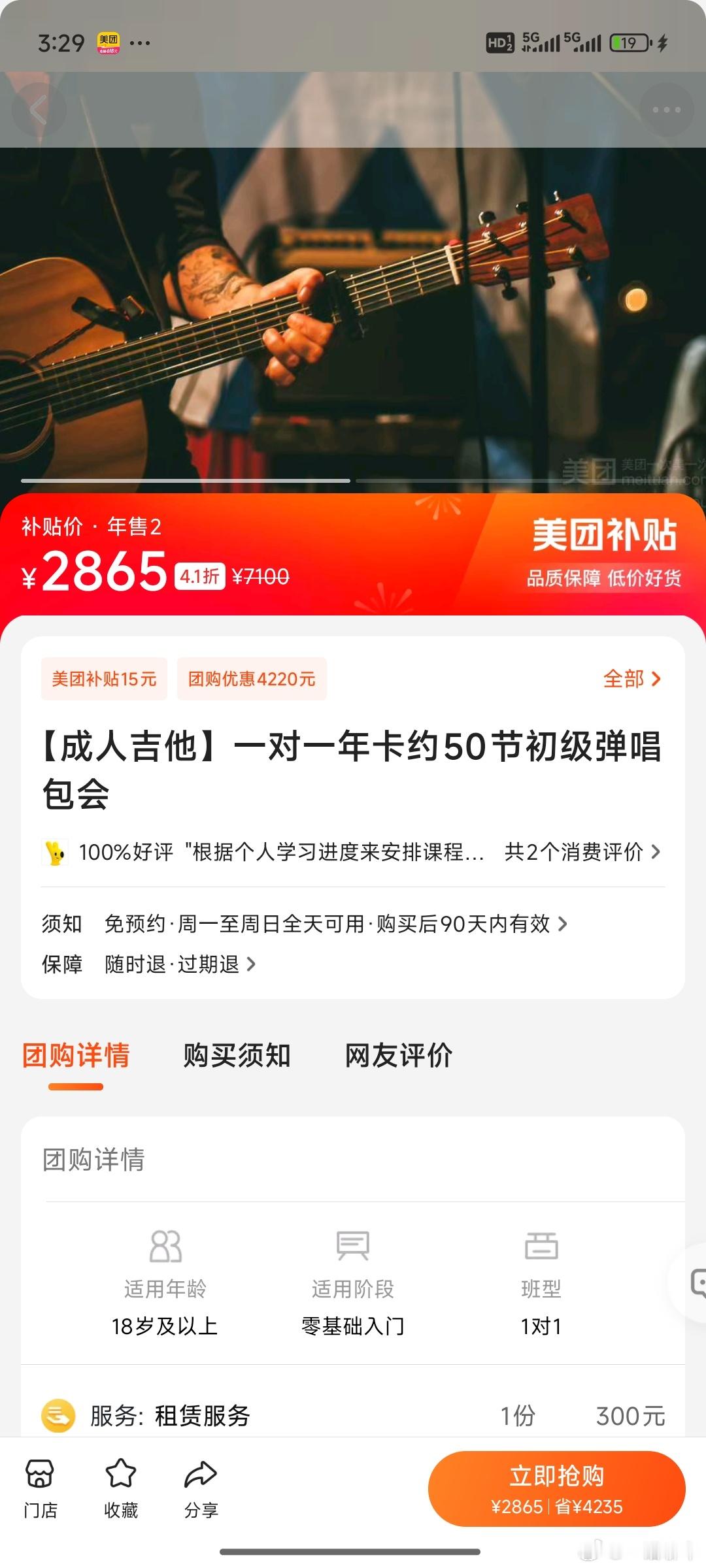Open the guitar cover photo
Image resolution: width=706 pixels, height=1568 pixels.
[353, 314]
